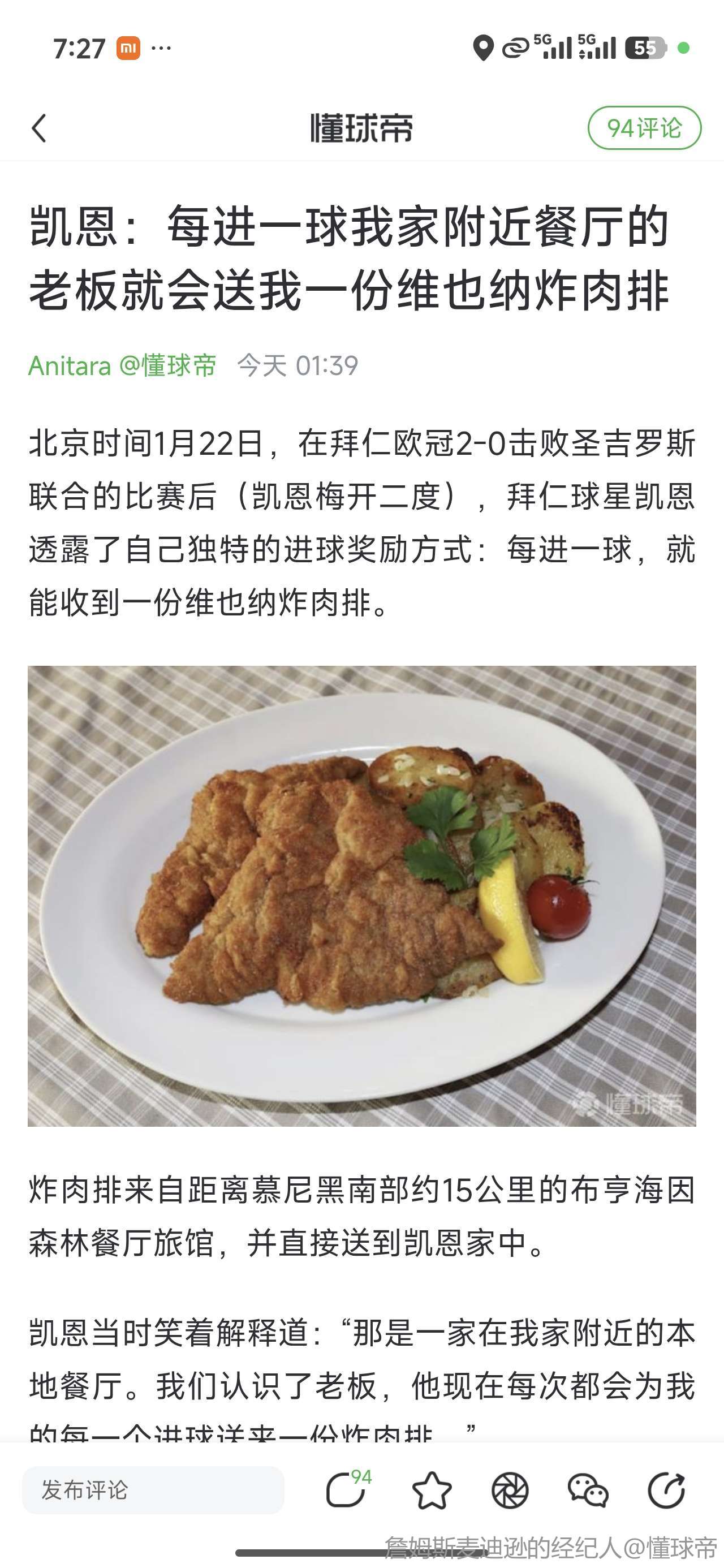Favorite this article with the star
This screenshot has height=1568, width=724.
point(432,1490)
